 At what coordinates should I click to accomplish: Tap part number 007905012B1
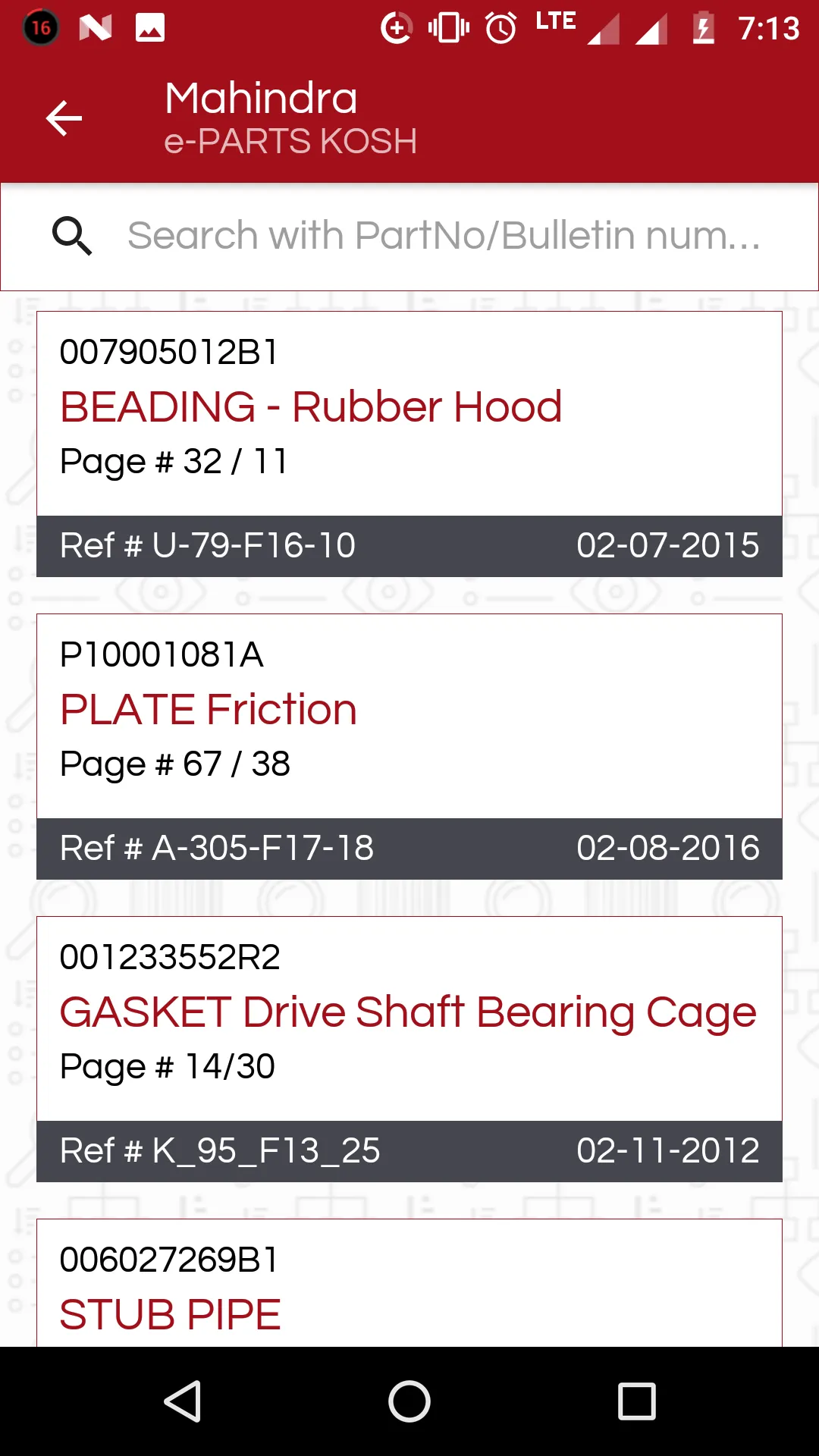pos(168,351)
